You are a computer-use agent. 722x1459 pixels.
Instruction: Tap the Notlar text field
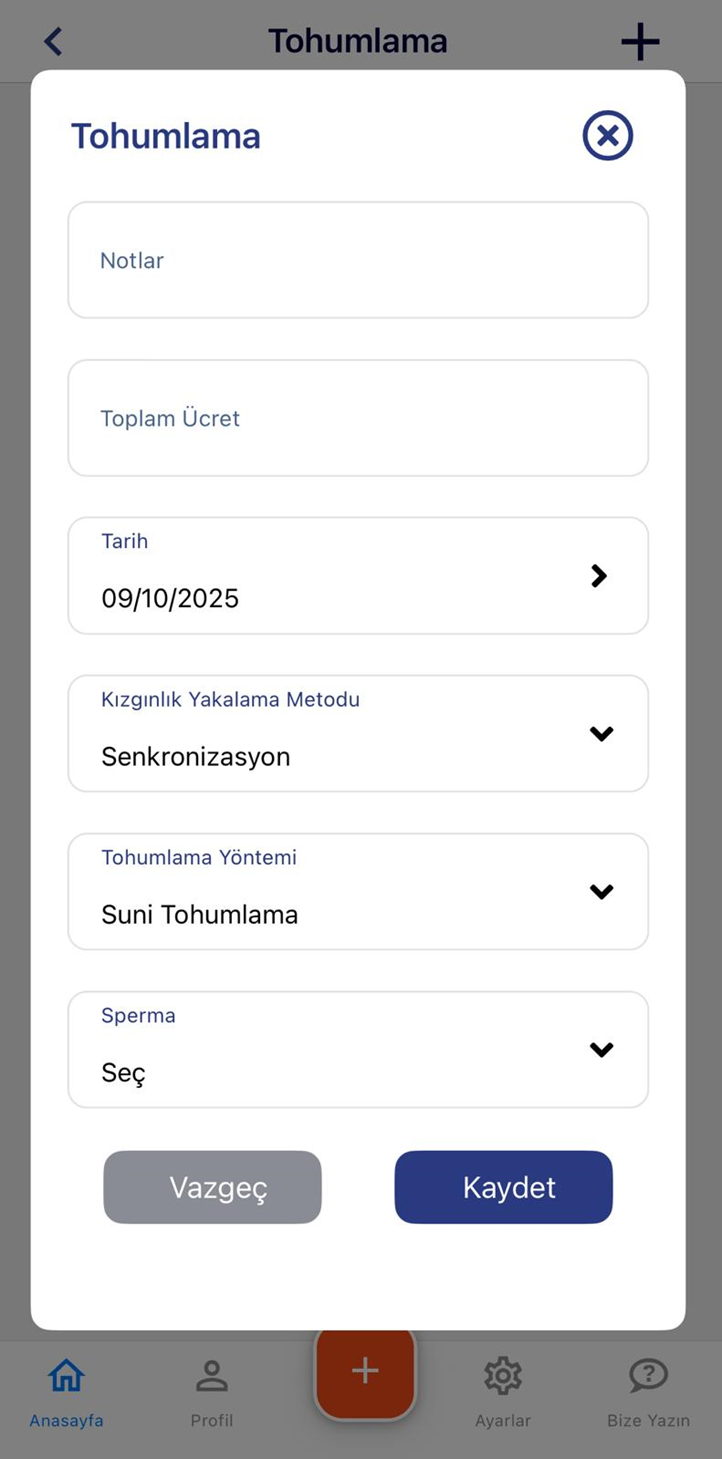pos(358,260)
